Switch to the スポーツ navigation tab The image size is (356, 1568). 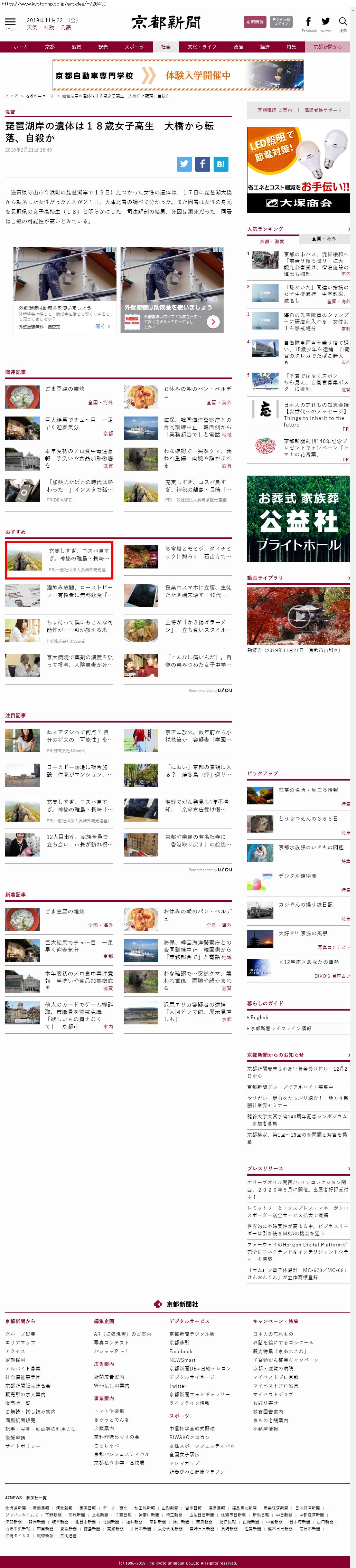click(x=134, y=47)
